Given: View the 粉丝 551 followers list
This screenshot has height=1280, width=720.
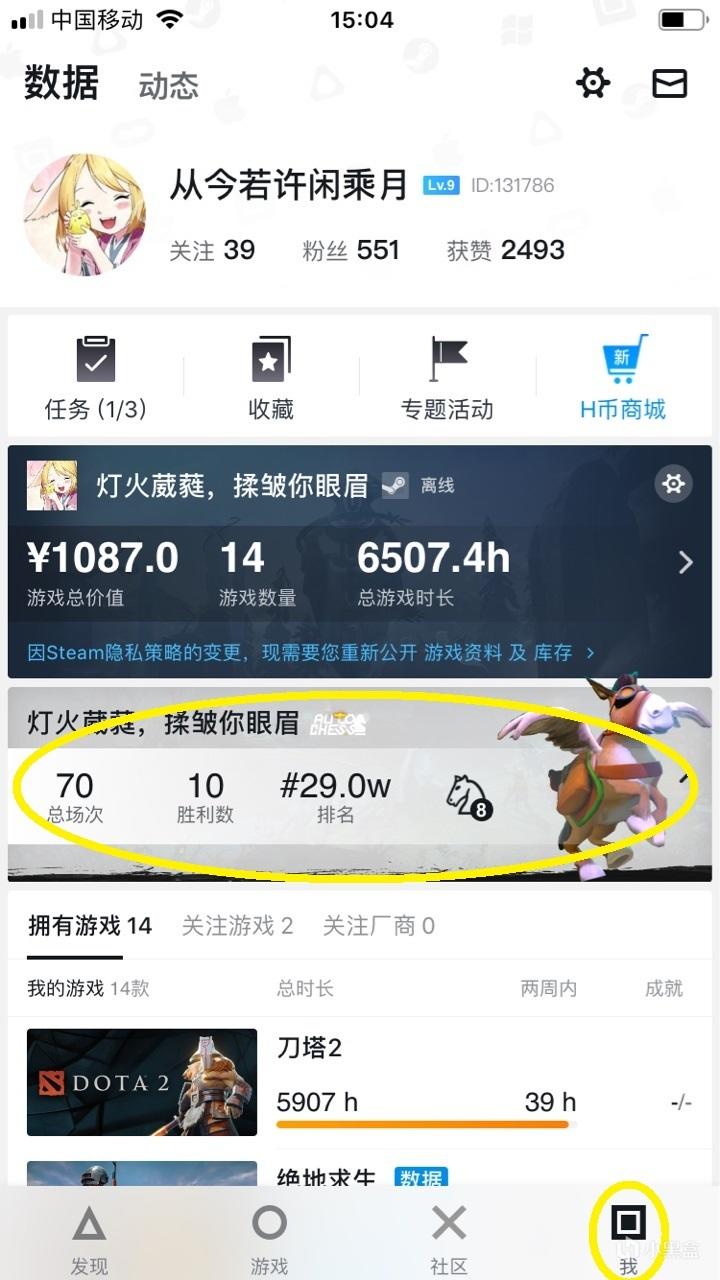Looking at the screenshot, I should [351, 250].
